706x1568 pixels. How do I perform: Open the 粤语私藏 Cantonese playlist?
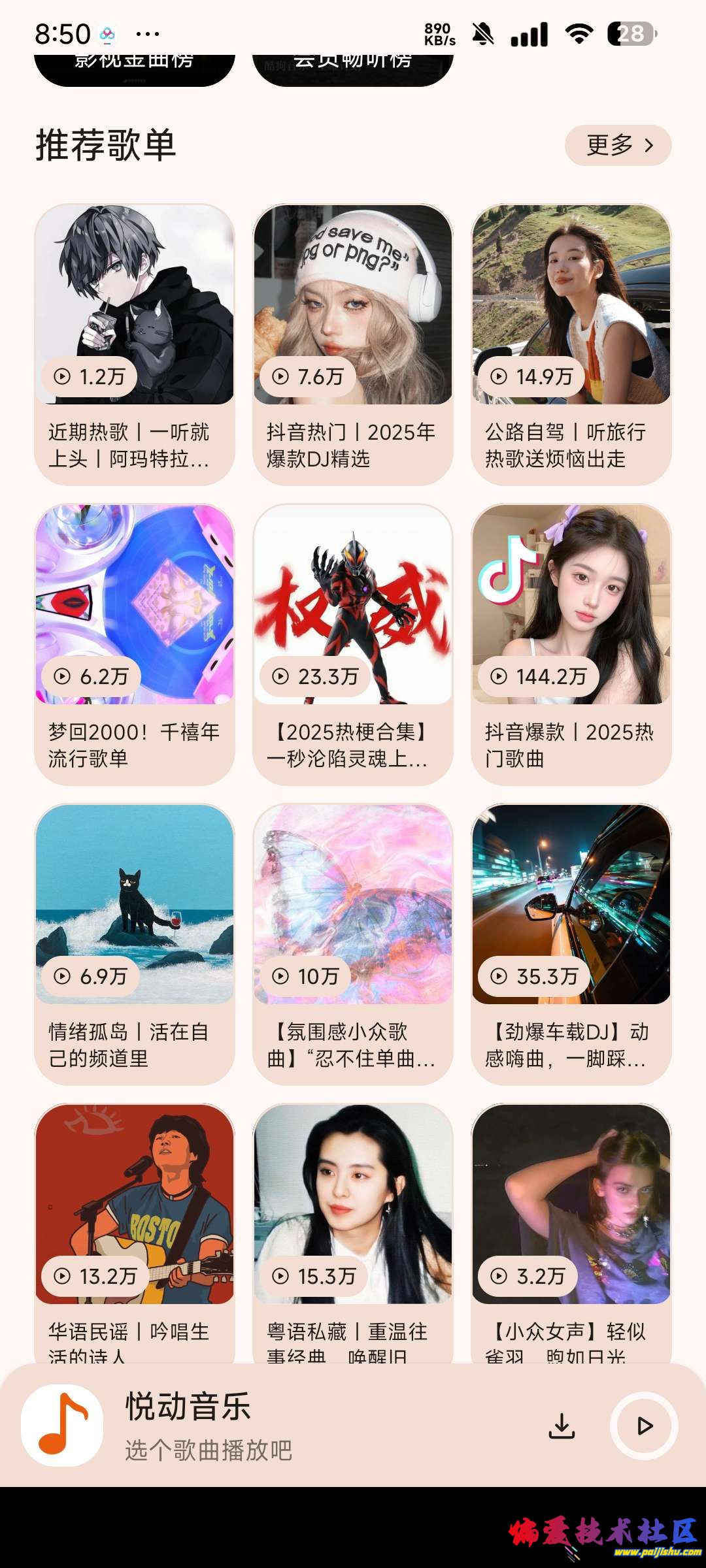pyautogui.click(x=353, y=1228)
